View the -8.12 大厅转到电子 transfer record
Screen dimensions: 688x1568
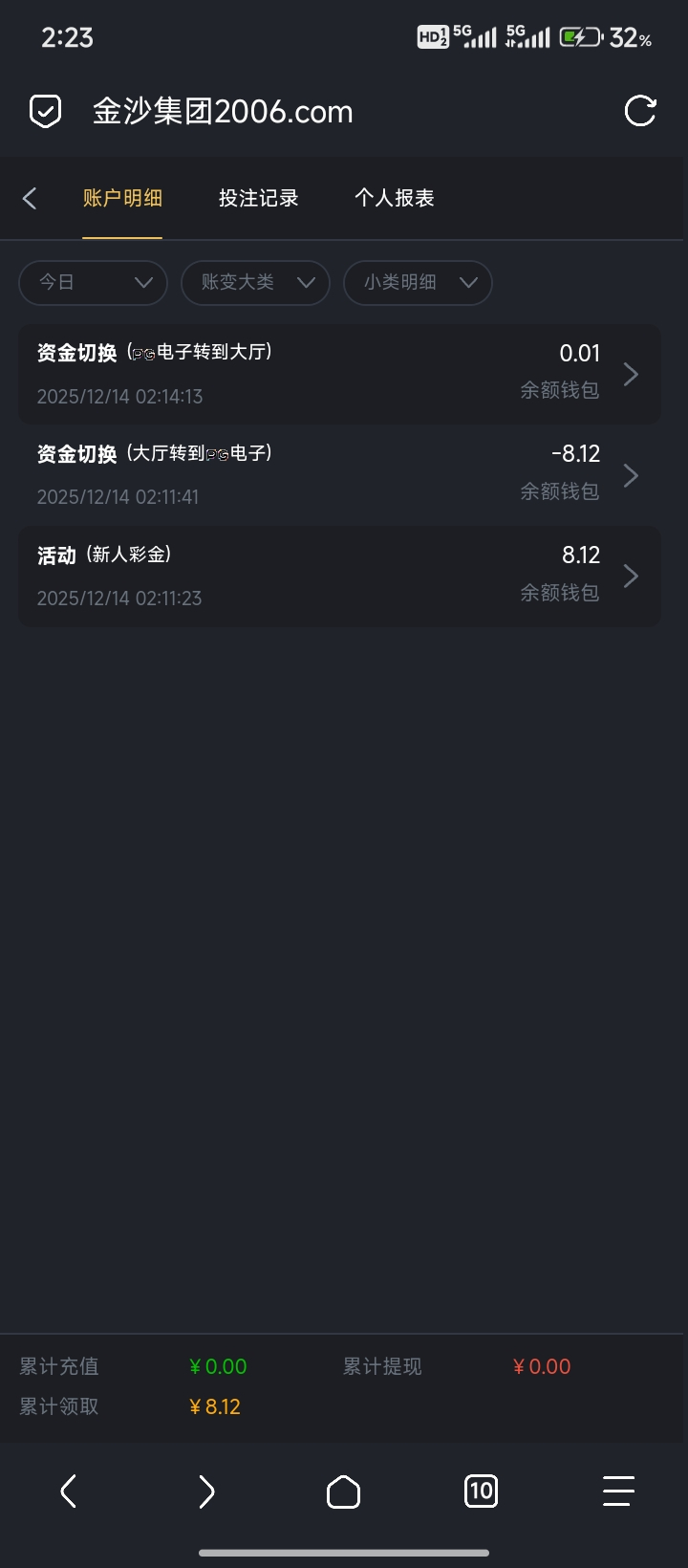[x=339, y=475]
